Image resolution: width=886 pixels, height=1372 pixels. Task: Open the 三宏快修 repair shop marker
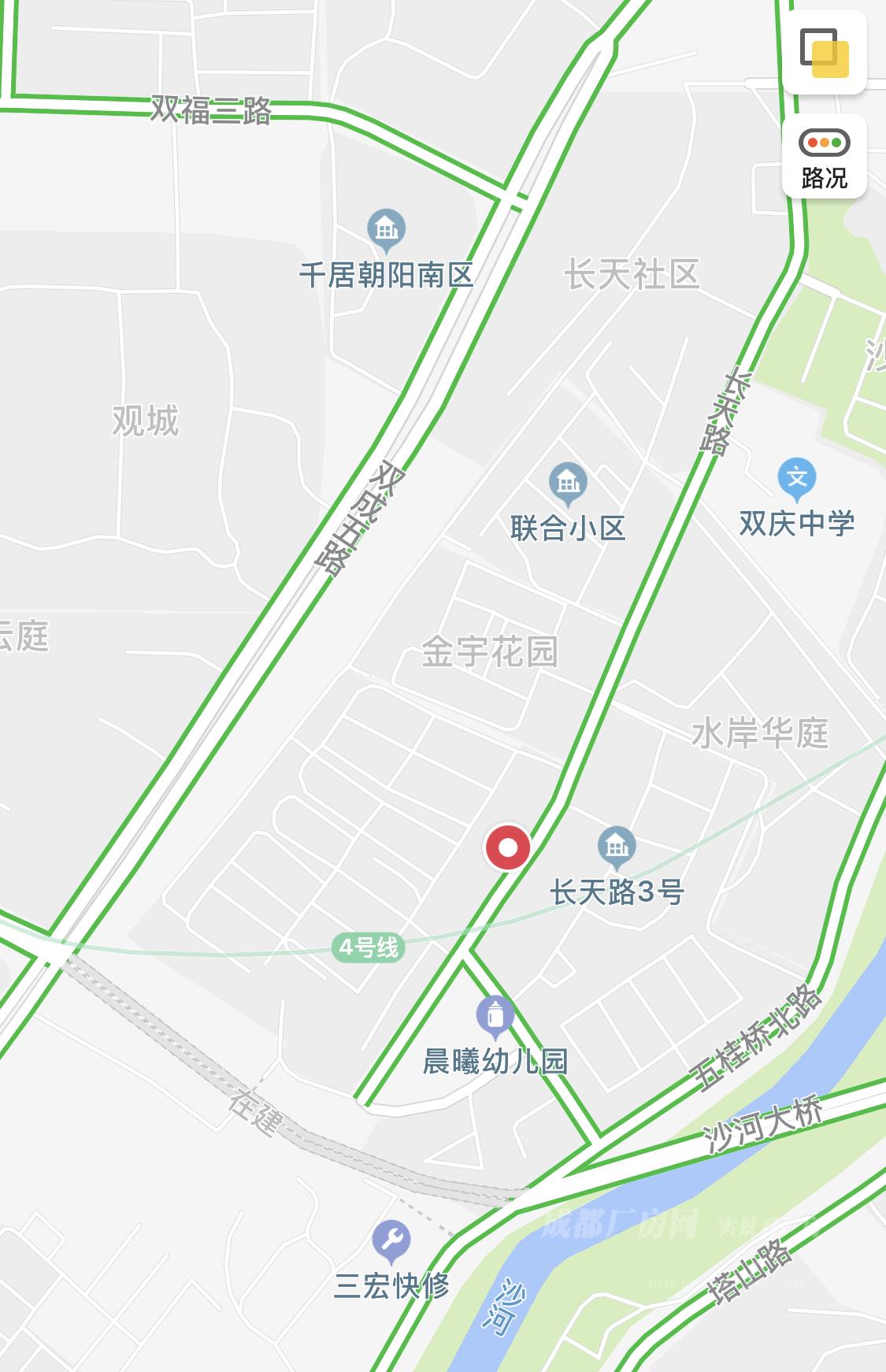pos(391,1241)
